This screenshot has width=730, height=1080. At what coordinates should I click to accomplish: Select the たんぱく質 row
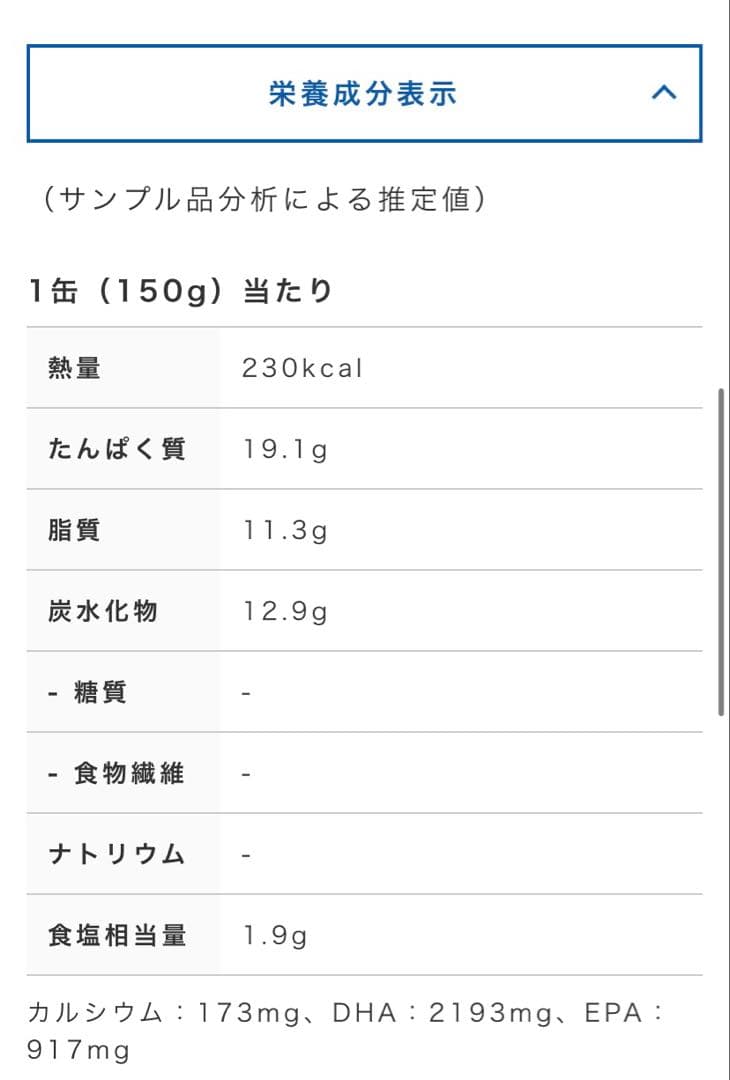pos(103,449)
